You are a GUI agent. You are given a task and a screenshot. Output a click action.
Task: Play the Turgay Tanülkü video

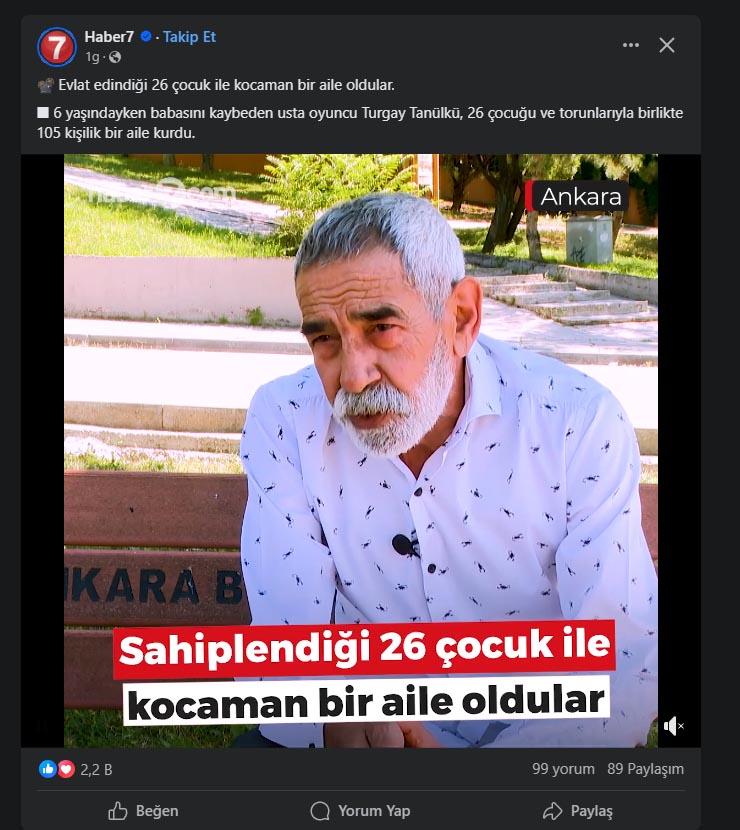click(360, 450)
